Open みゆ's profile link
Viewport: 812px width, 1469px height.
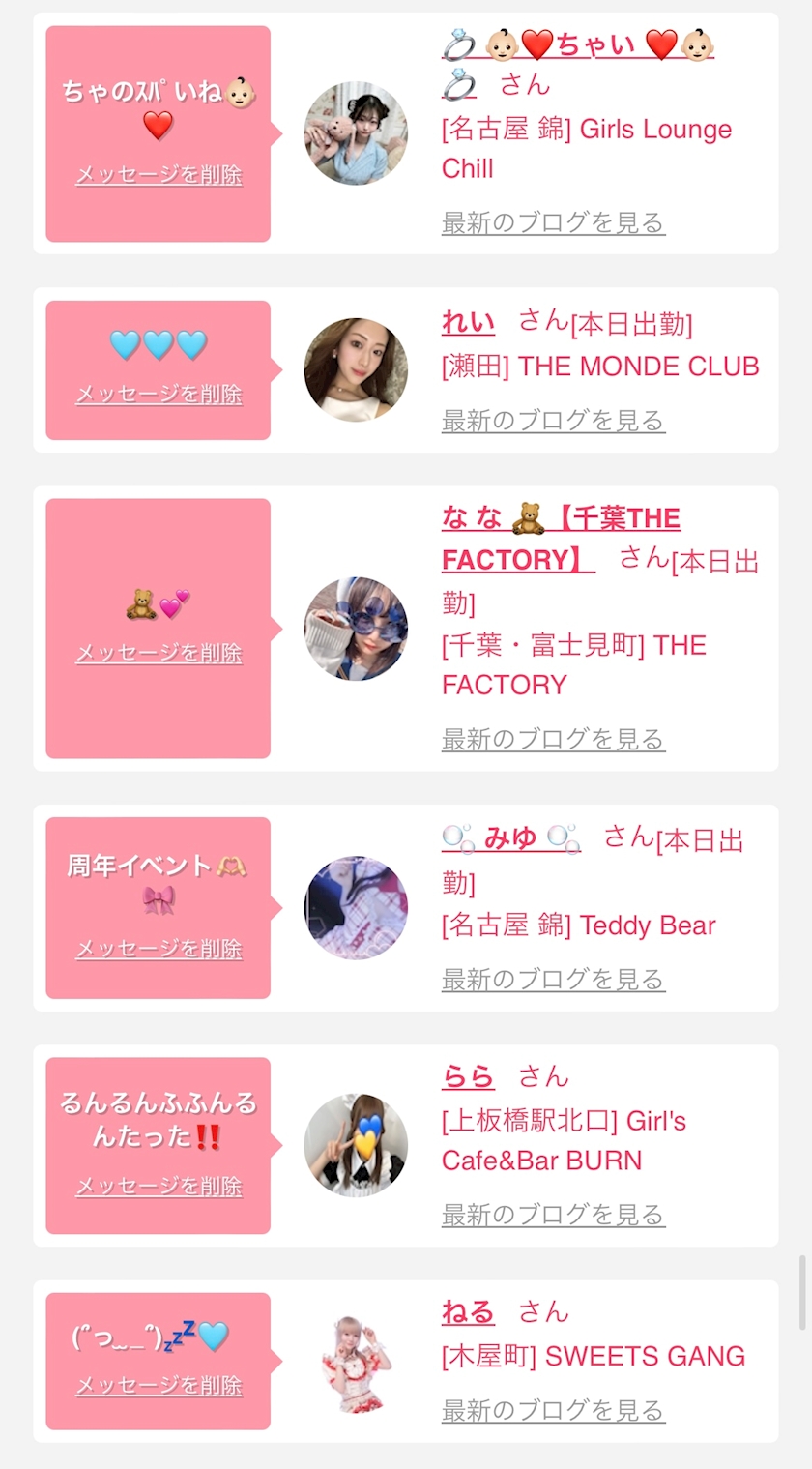click(x=510, y=838)
